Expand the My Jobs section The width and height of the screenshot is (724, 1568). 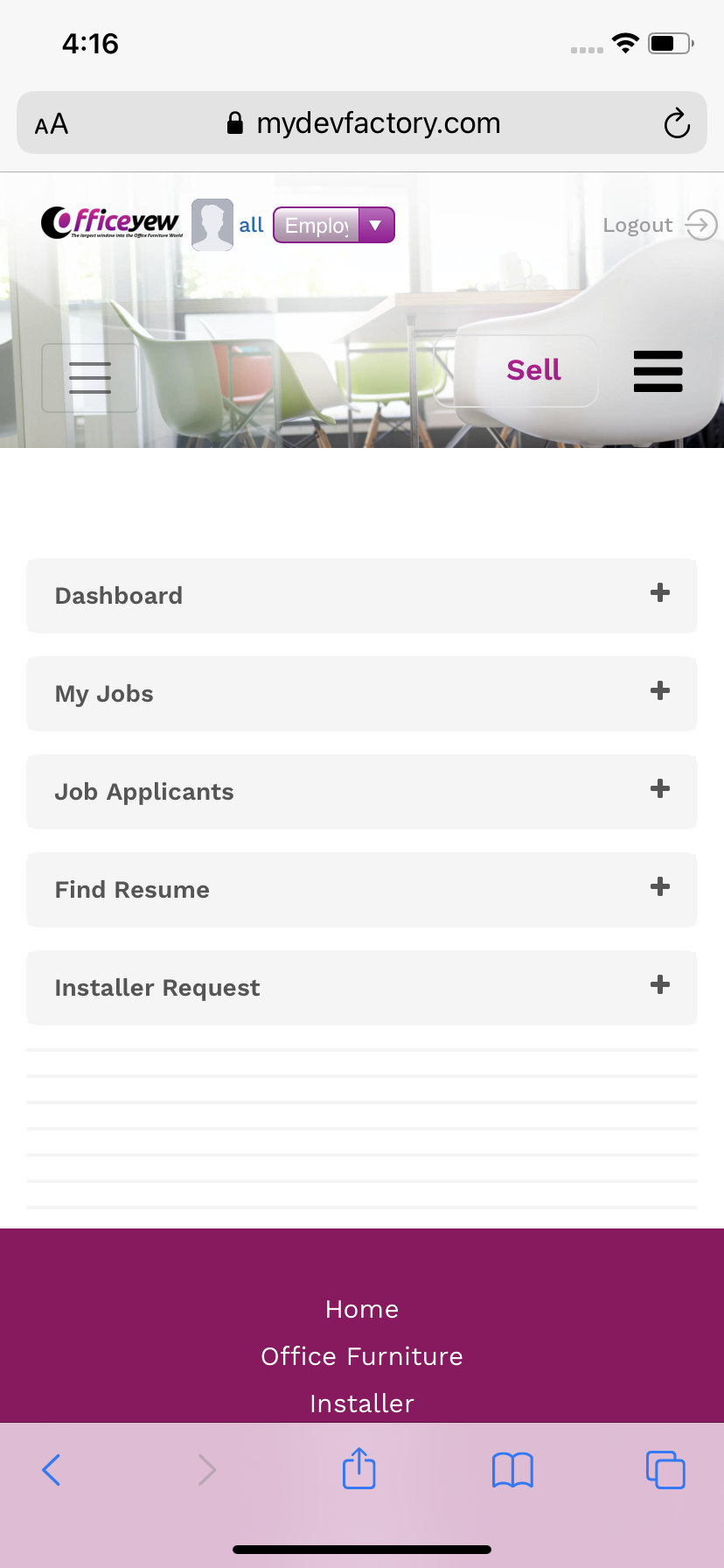click(x=660, y=691)
